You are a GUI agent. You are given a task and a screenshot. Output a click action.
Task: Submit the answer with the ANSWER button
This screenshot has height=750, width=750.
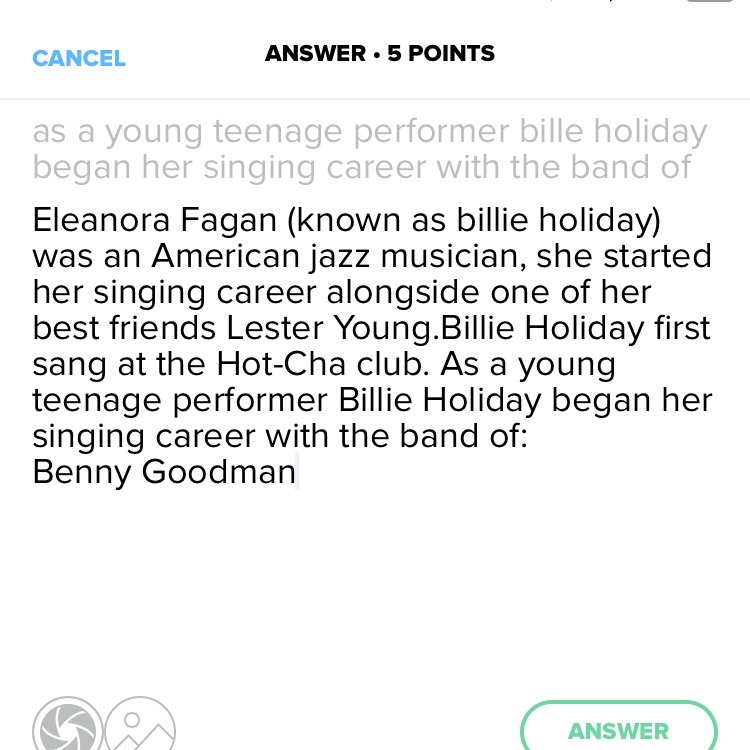[x=618, y=730]
